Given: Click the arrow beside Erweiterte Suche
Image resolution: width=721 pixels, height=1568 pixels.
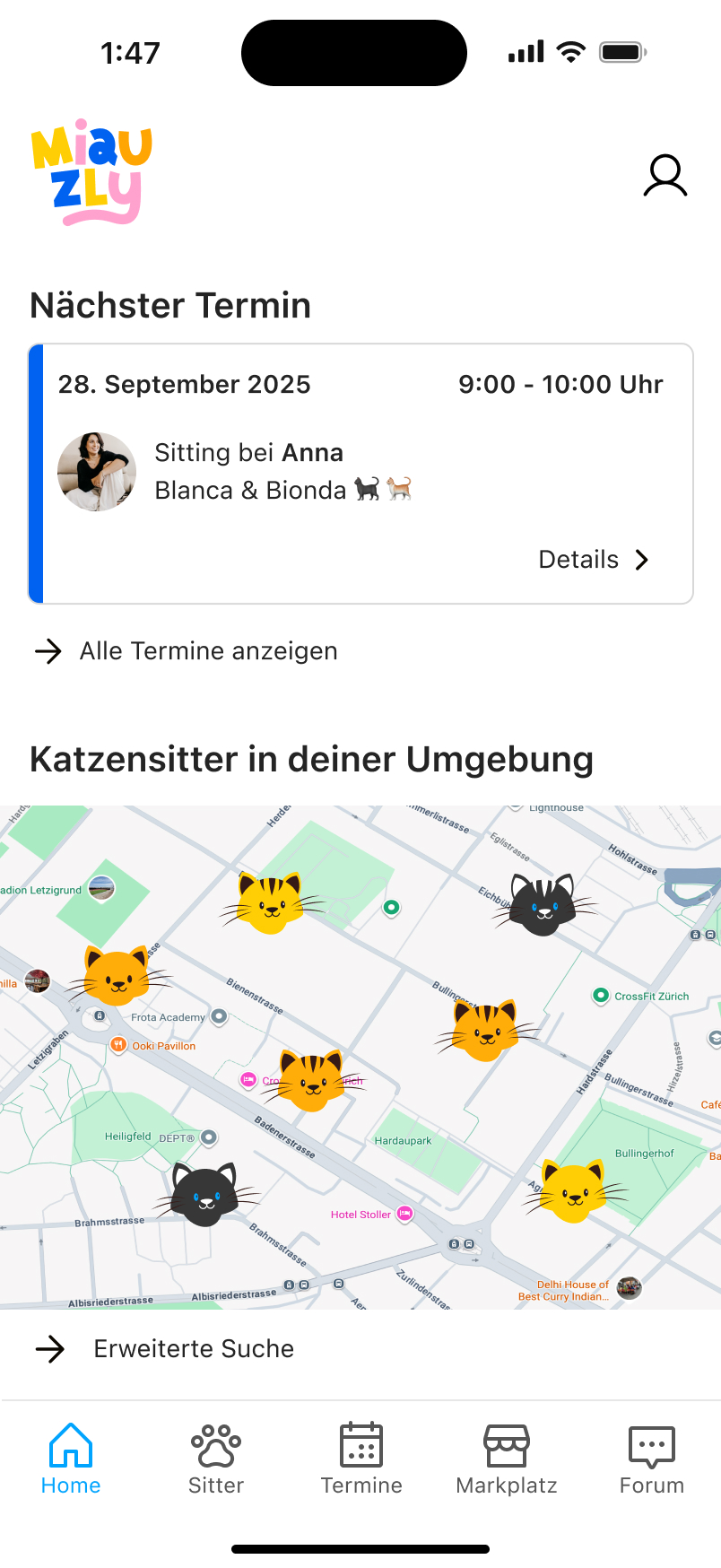Looking at the screenshot, I should coord(50,1348).
